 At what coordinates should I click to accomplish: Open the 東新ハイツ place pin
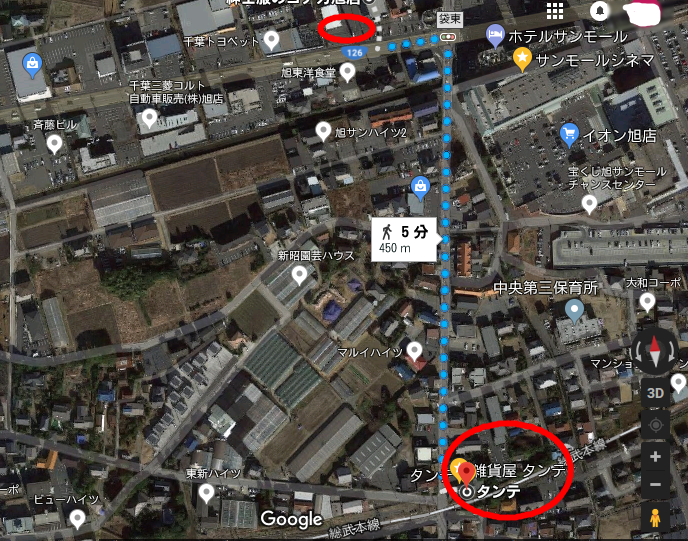pyautogui.click(x=206, y=493)
